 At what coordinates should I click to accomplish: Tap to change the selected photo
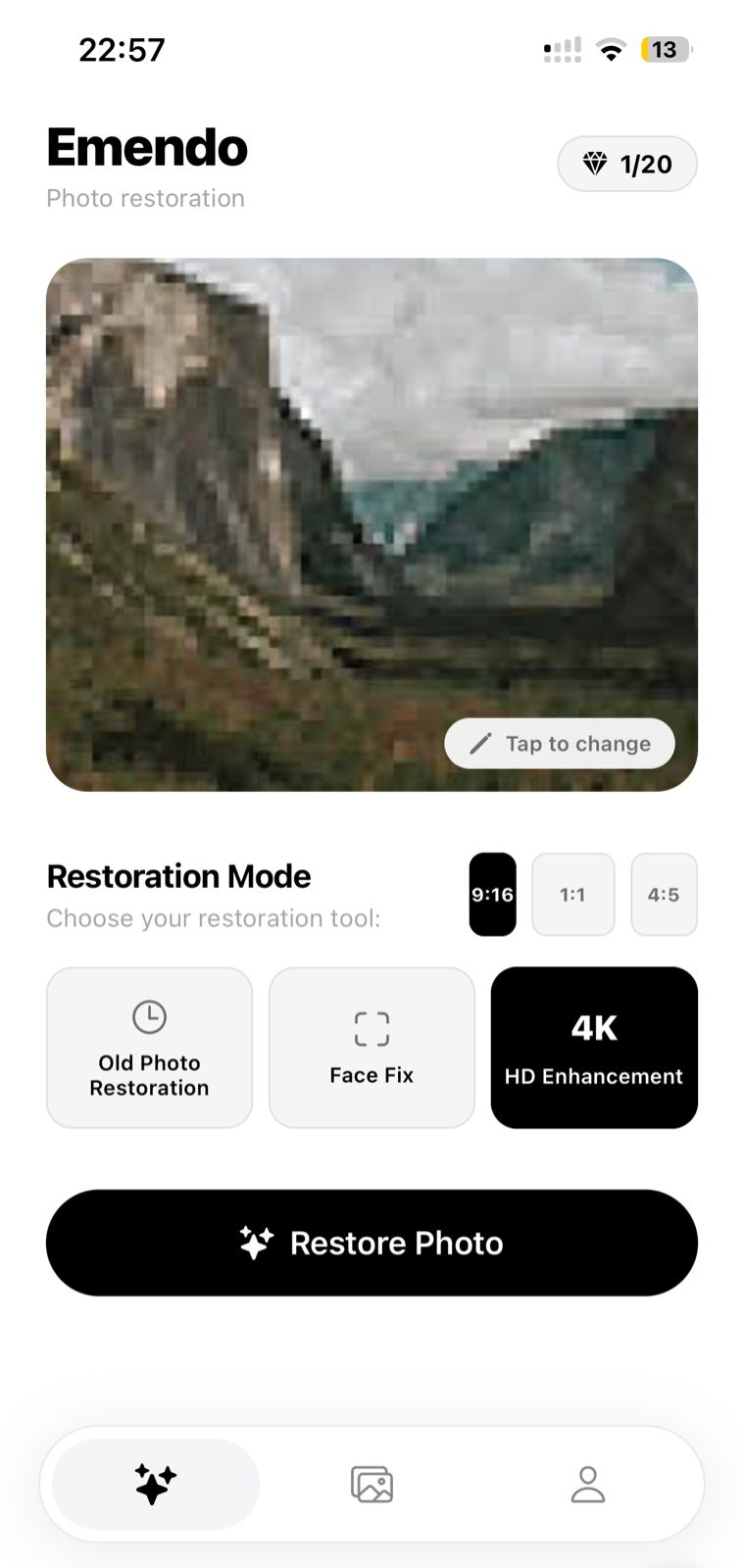click(560, 744)
